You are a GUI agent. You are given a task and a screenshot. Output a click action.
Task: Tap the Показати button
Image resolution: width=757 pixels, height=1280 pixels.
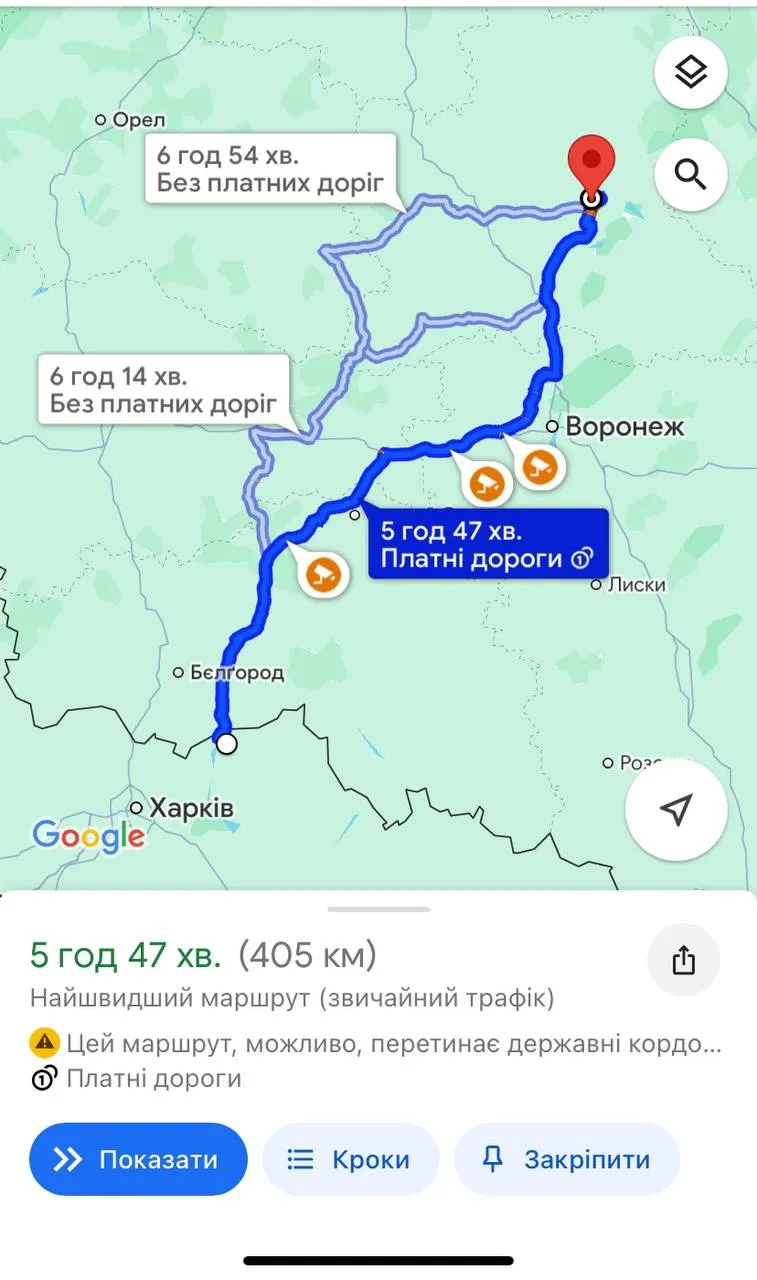click(x=138, y=1159)
